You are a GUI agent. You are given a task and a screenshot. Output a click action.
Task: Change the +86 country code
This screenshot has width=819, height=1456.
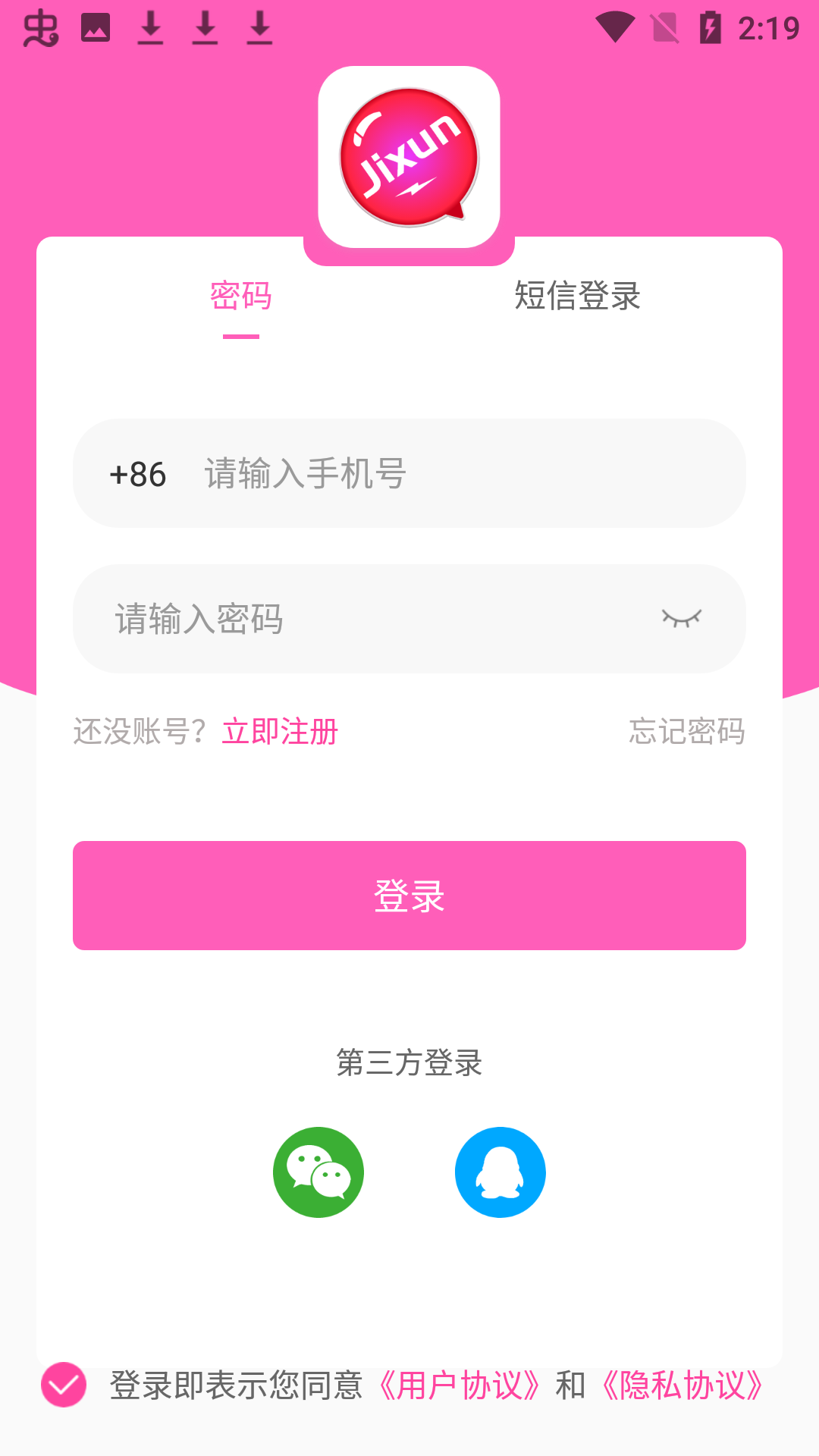tap(139, 474)
